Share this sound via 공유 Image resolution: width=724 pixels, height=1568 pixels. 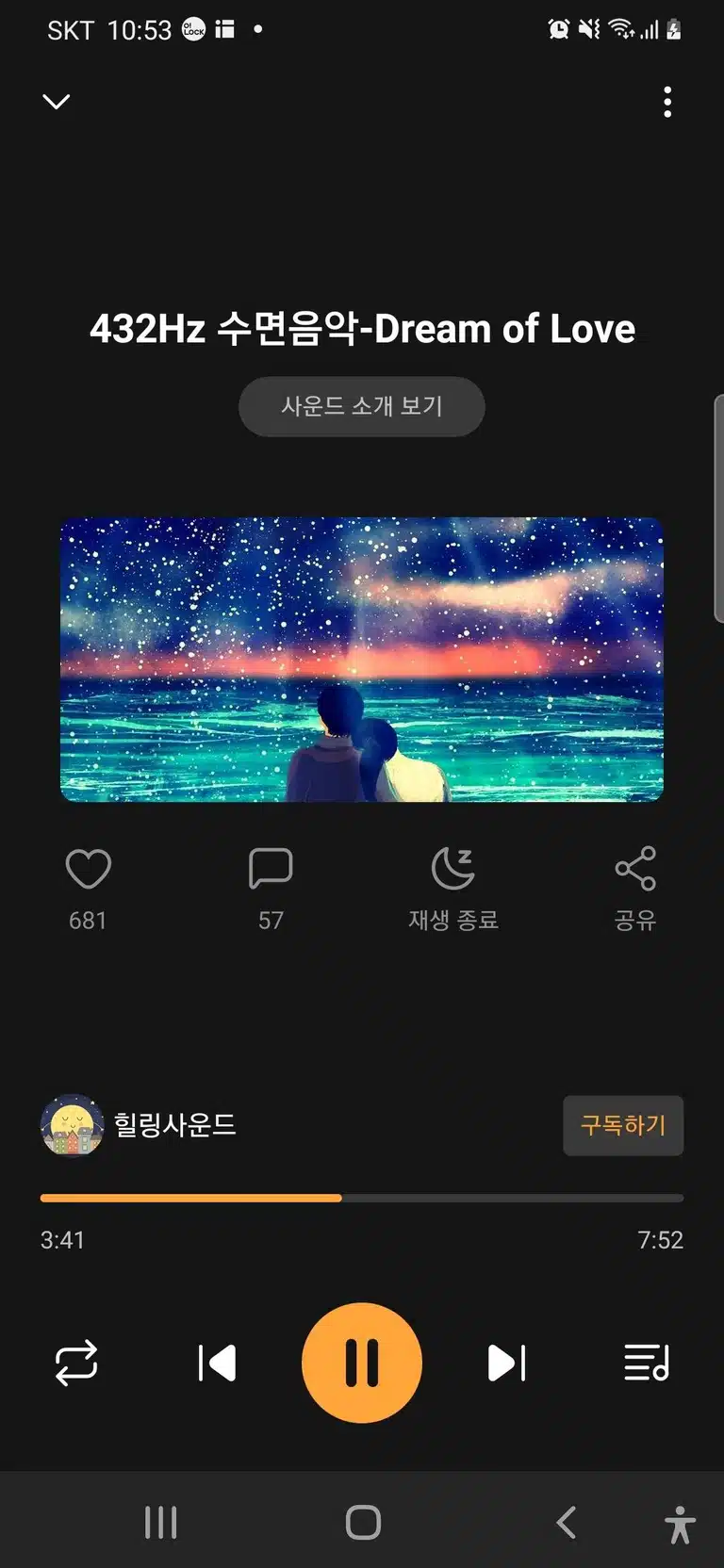(635, 889)
